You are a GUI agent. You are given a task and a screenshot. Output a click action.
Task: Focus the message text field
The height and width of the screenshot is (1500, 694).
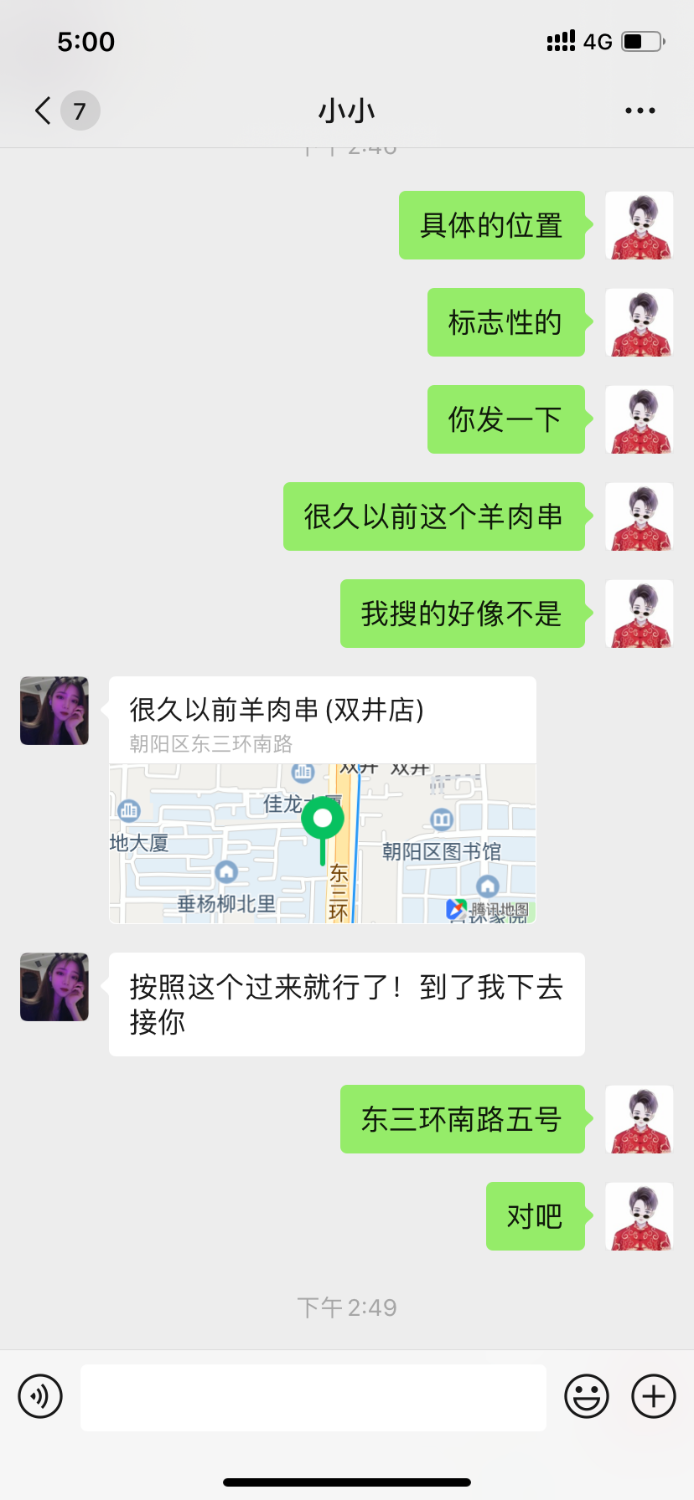coord(313,1396)
